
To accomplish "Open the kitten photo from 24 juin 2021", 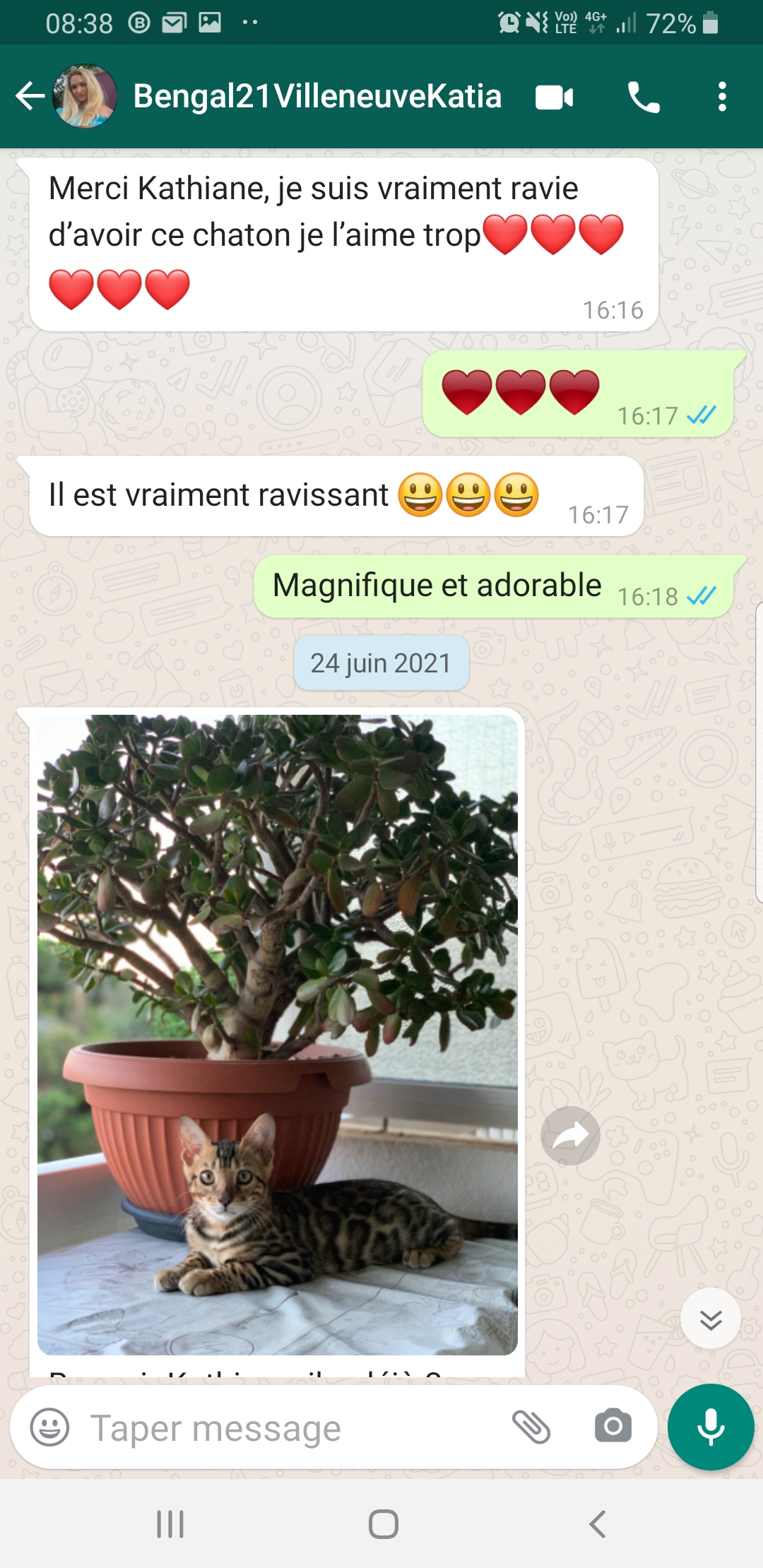I will (x=277, y=1034).
